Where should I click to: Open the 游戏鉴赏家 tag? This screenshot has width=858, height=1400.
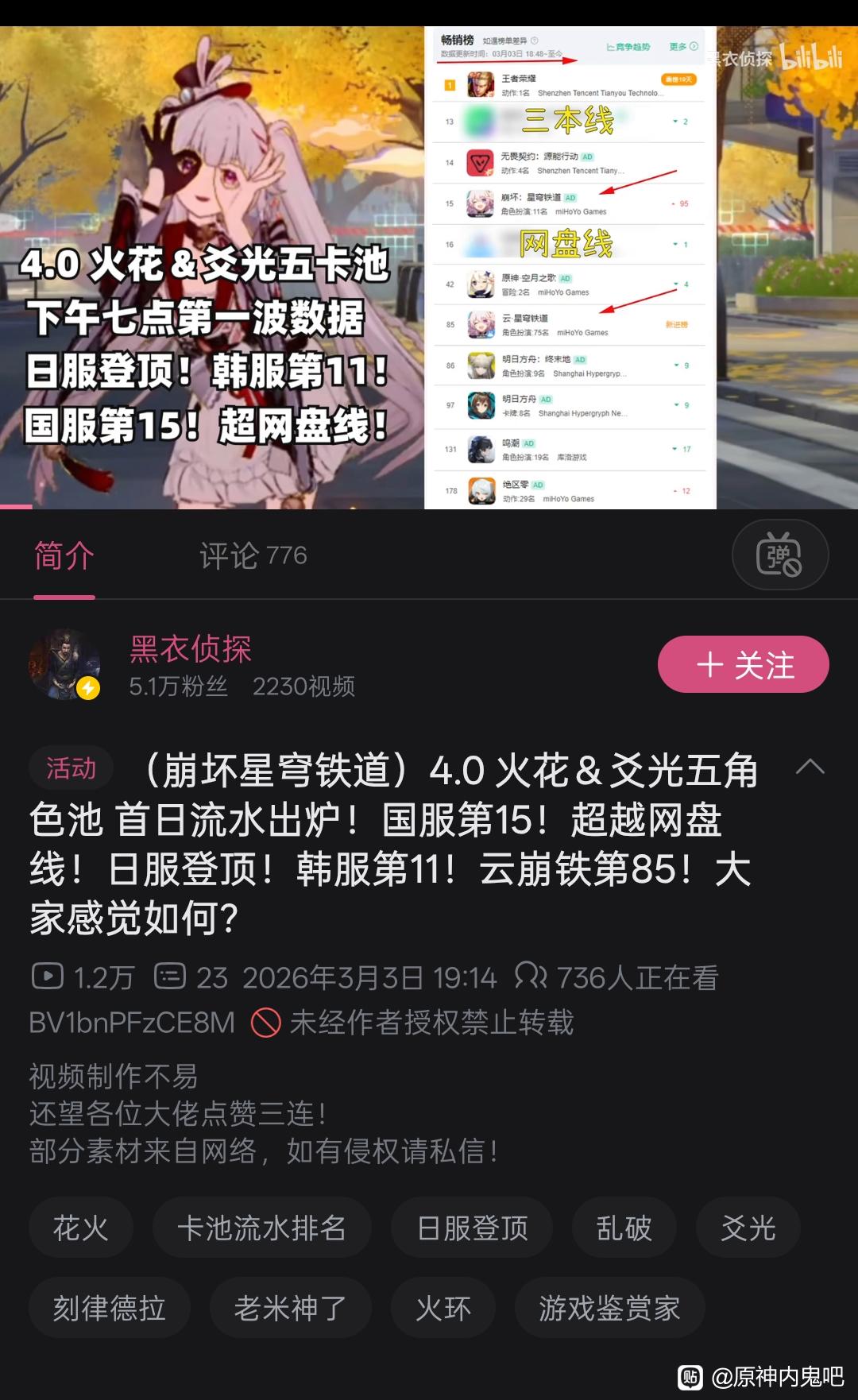pyautogui.click(x=609, y=1308)
